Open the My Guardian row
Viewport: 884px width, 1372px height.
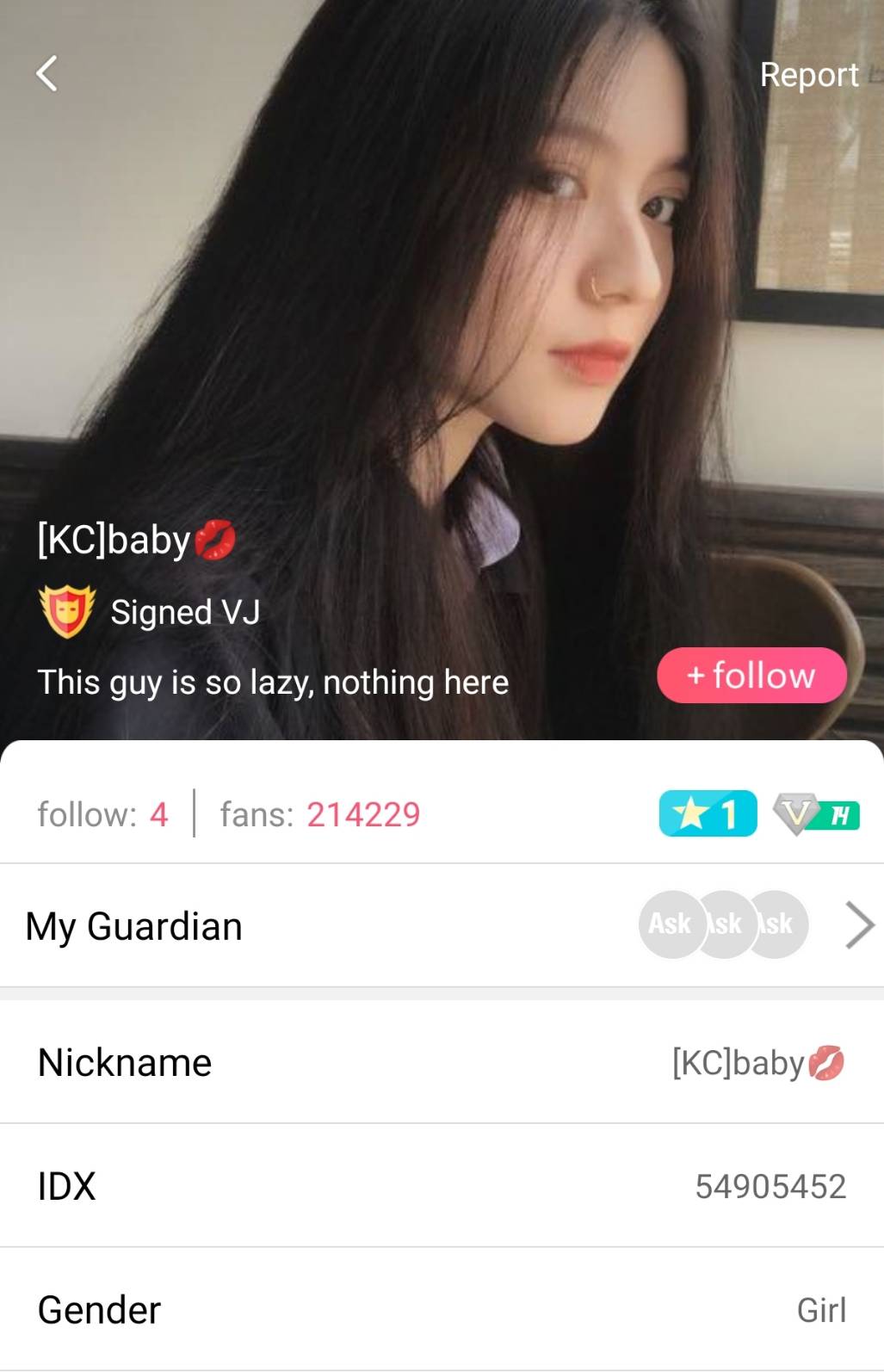(442, 926)
